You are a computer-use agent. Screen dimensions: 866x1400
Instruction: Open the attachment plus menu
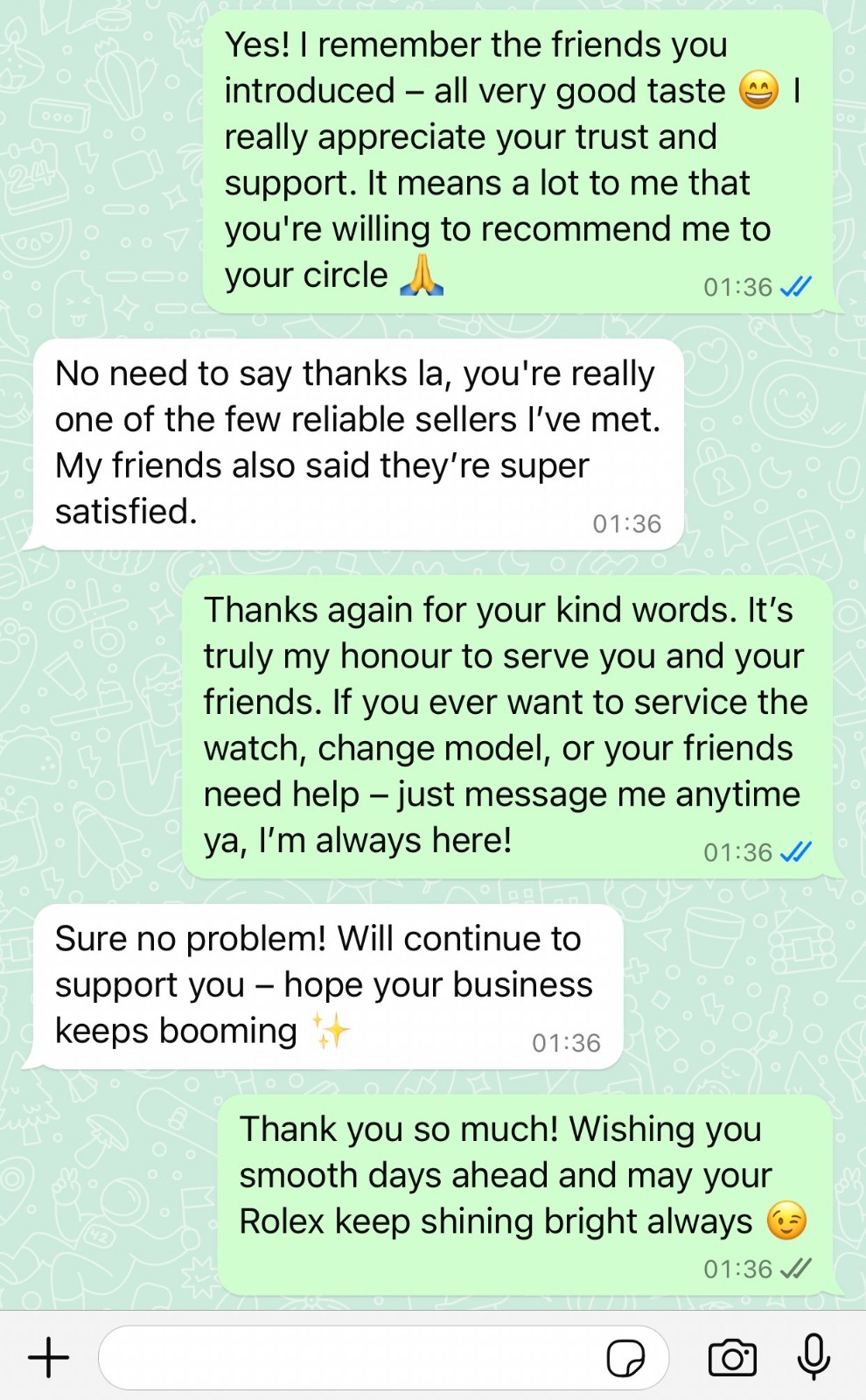click(x=48, y=1358)
